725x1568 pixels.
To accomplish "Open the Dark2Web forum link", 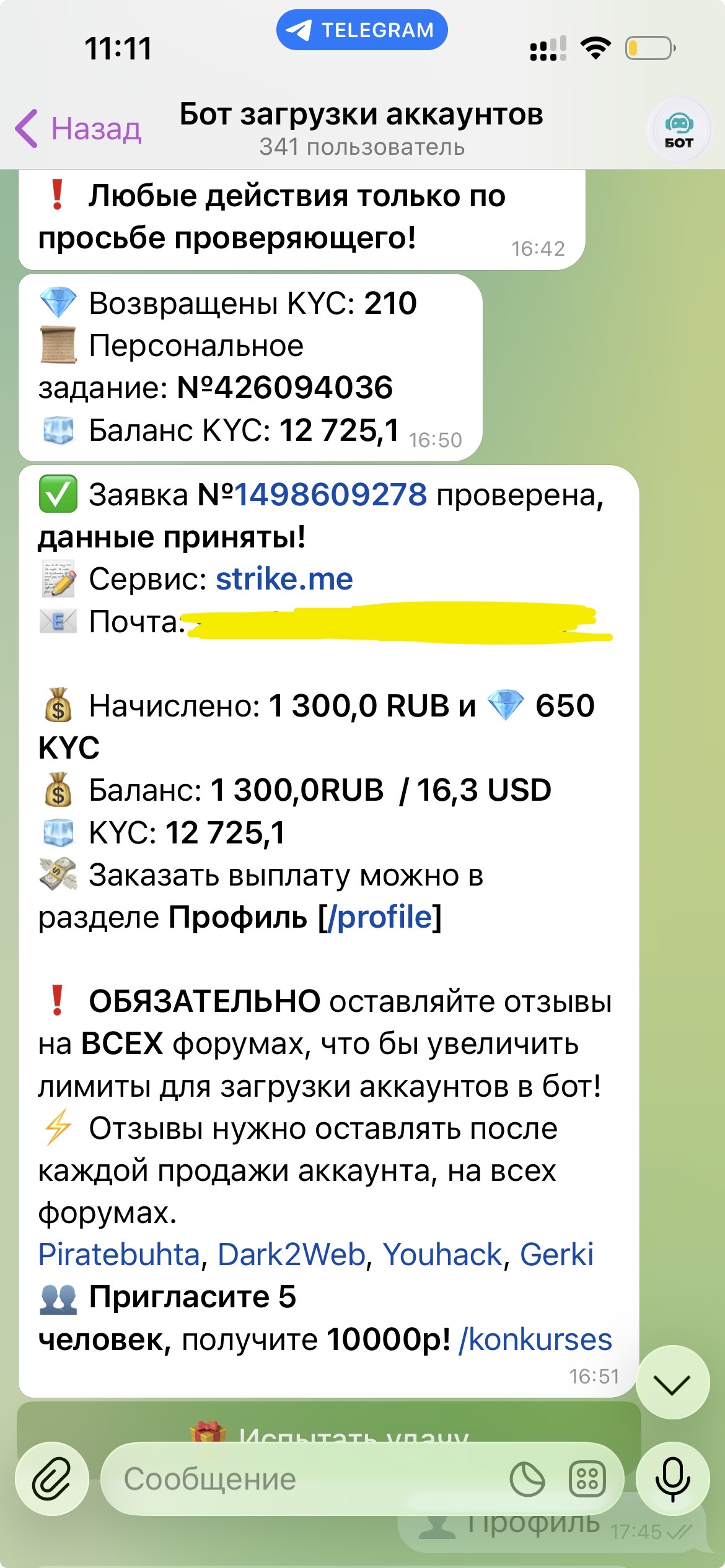I will [x=292, y=1255].
